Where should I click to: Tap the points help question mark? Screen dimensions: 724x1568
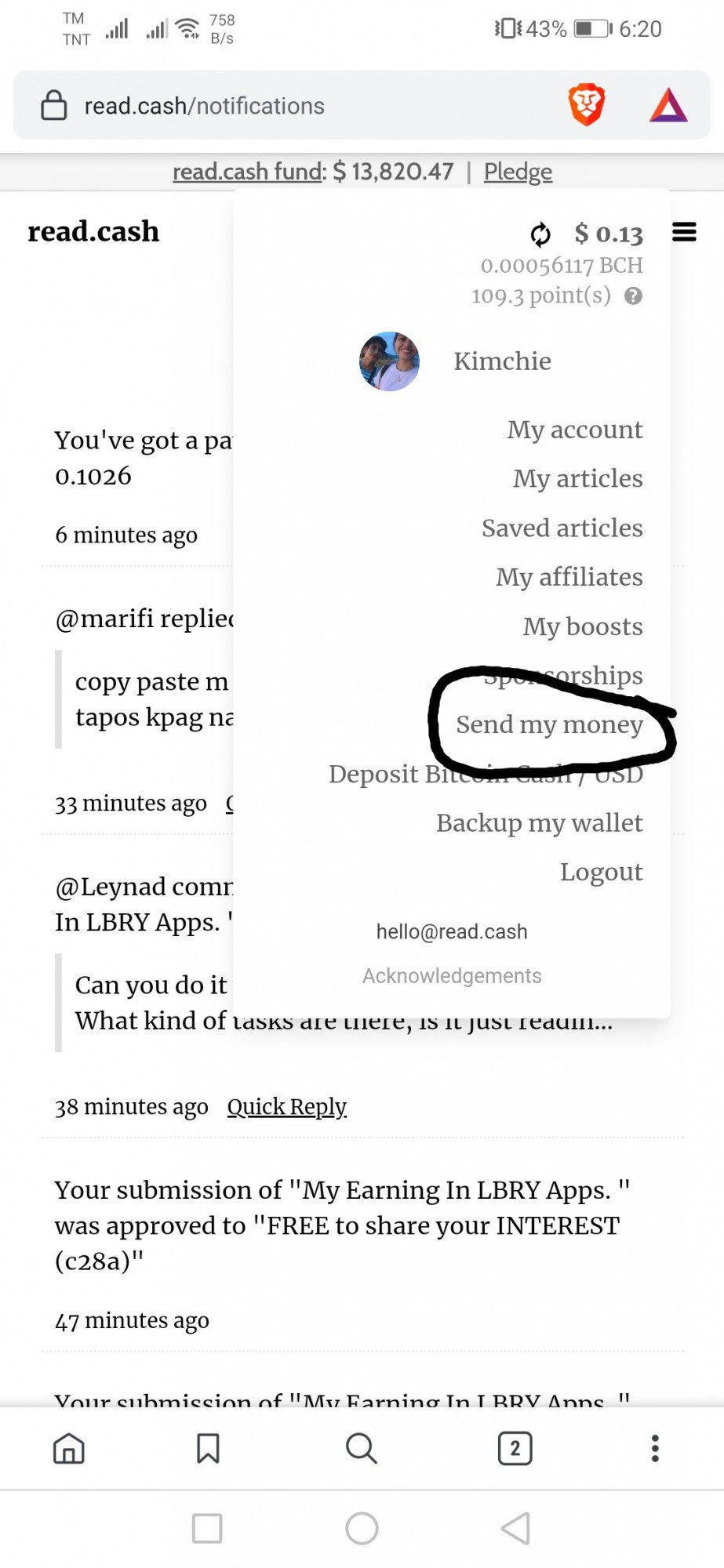click(633, 296)
